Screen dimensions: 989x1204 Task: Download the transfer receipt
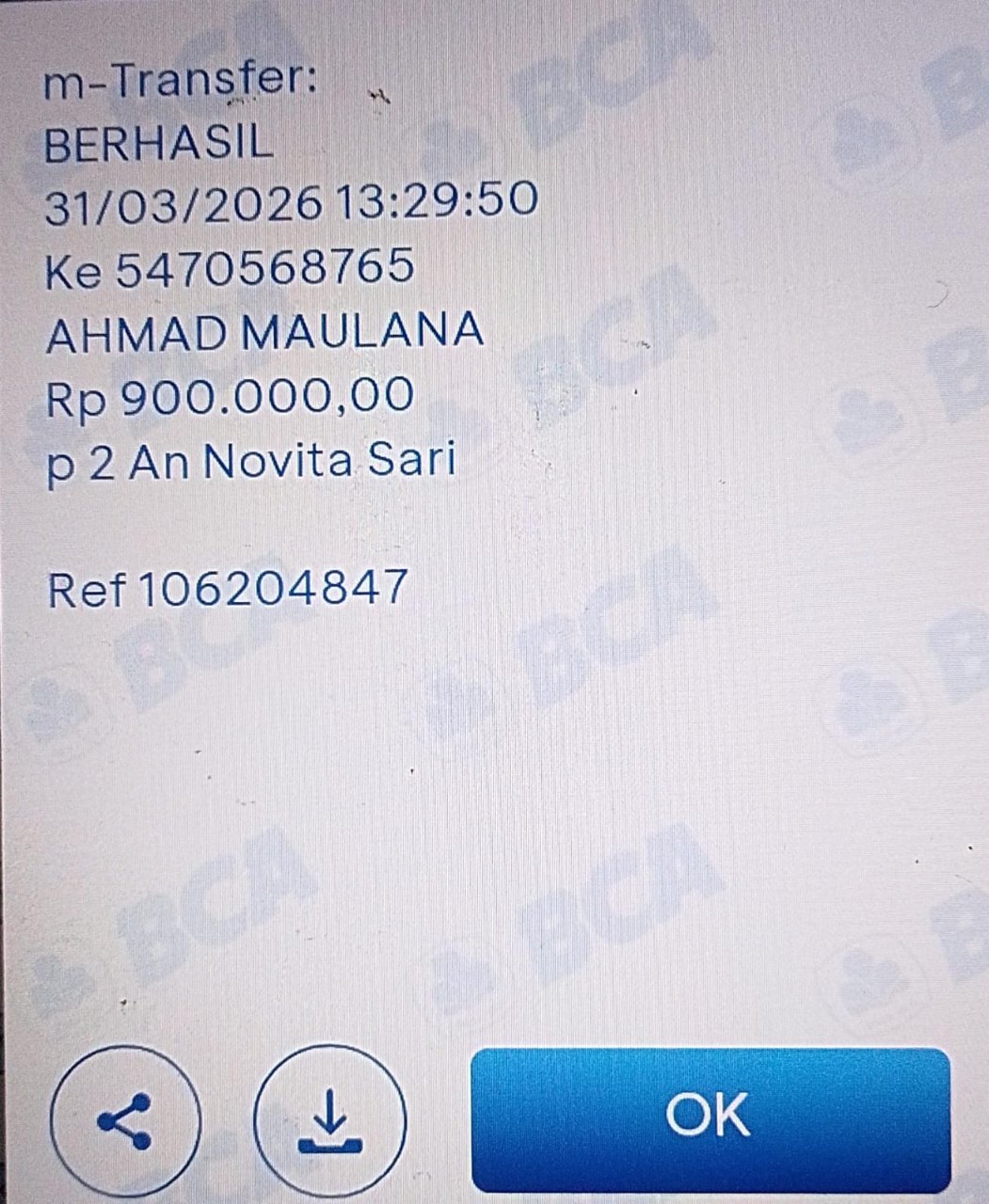tap(330, 1121)
